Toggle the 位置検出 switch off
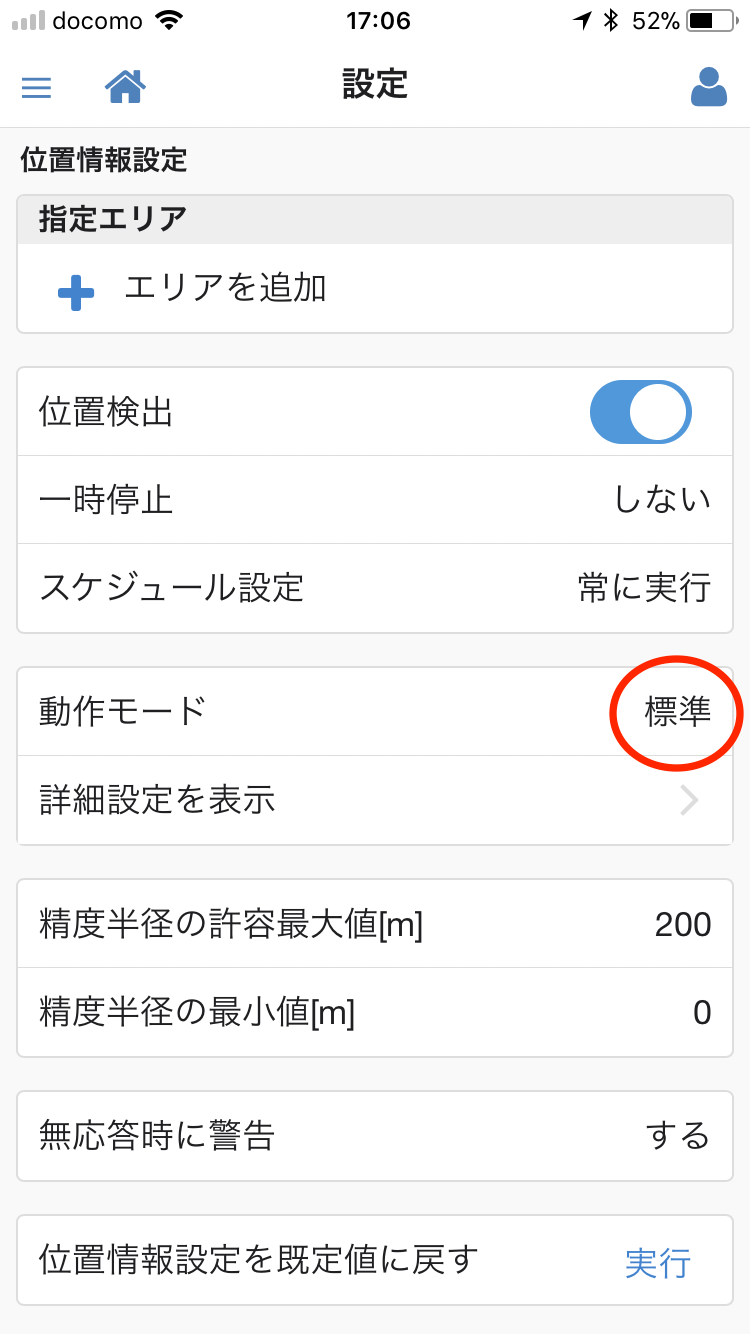Screen dimensions: 750x1334 point(641,412)
